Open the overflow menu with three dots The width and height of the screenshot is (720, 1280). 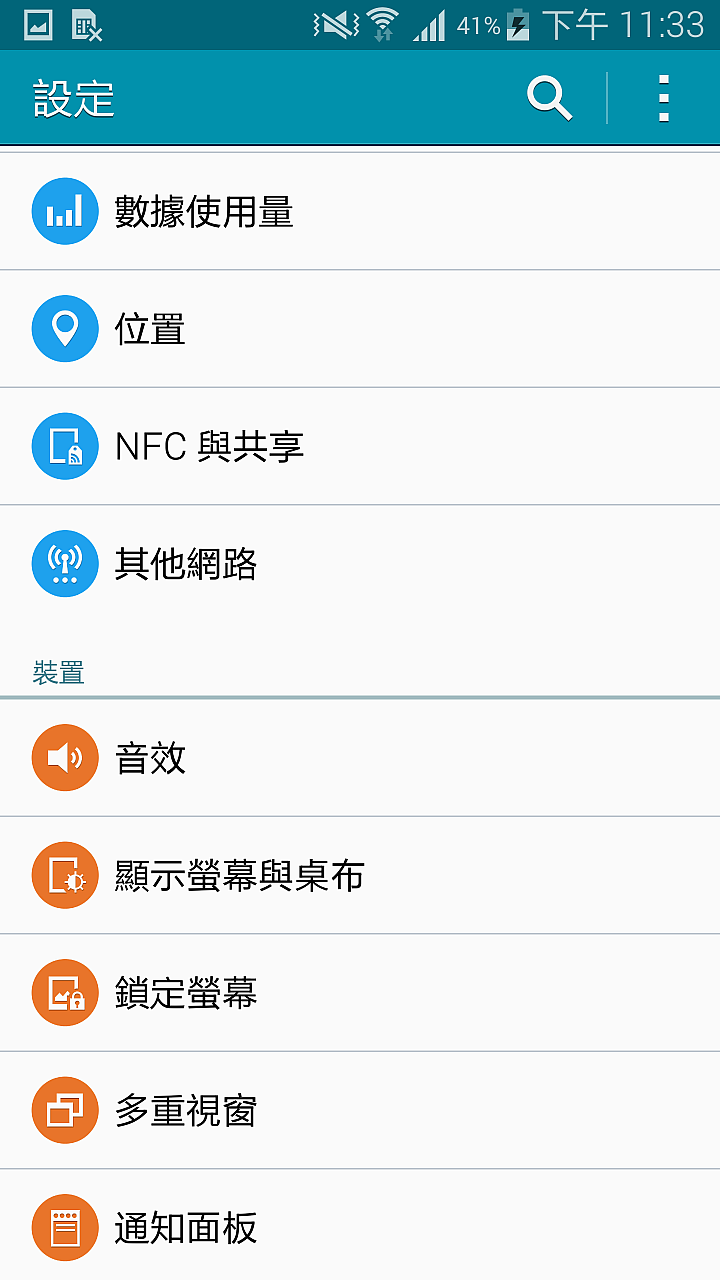click(x=662, y=98)
